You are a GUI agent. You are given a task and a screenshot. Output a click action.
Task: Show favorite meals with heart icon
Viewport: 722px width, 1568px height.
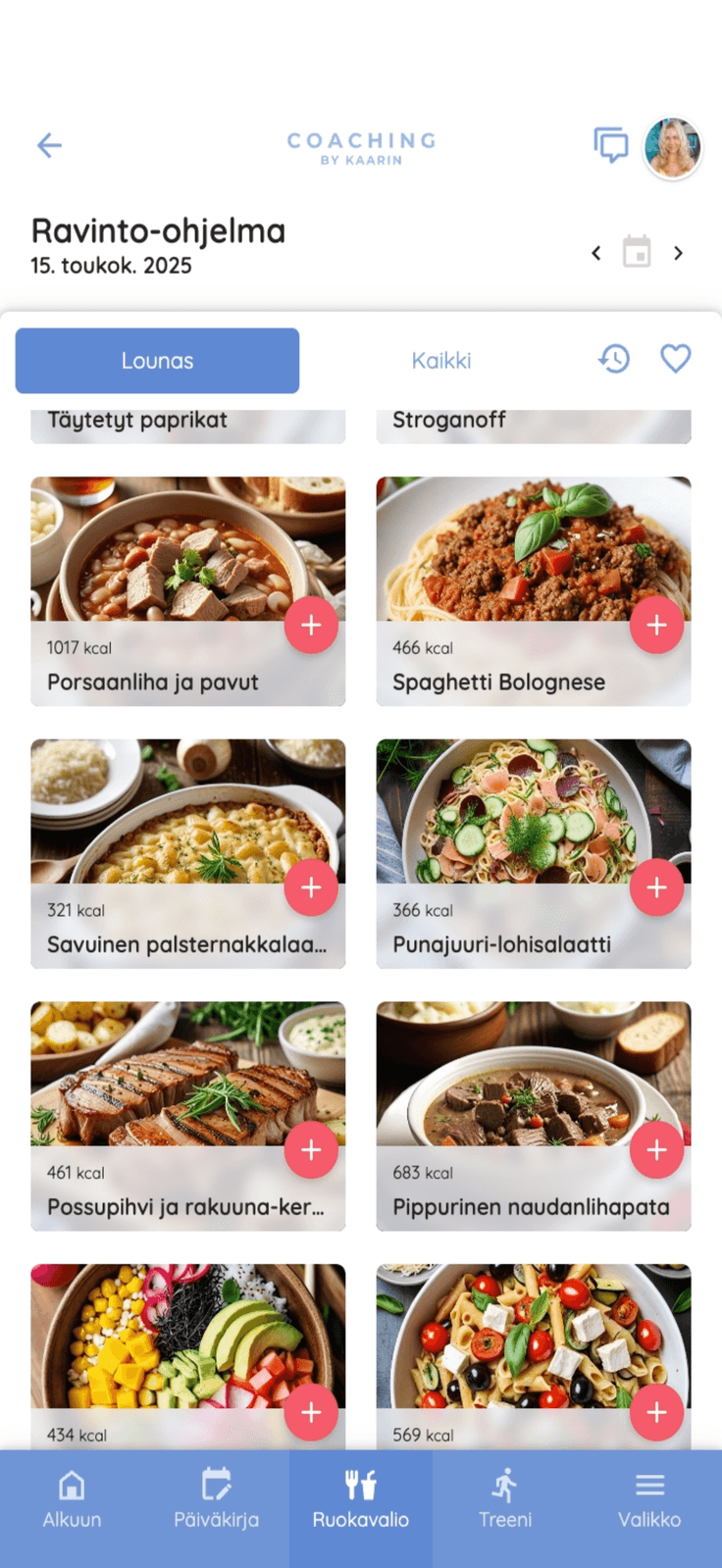tap(676, 359)
